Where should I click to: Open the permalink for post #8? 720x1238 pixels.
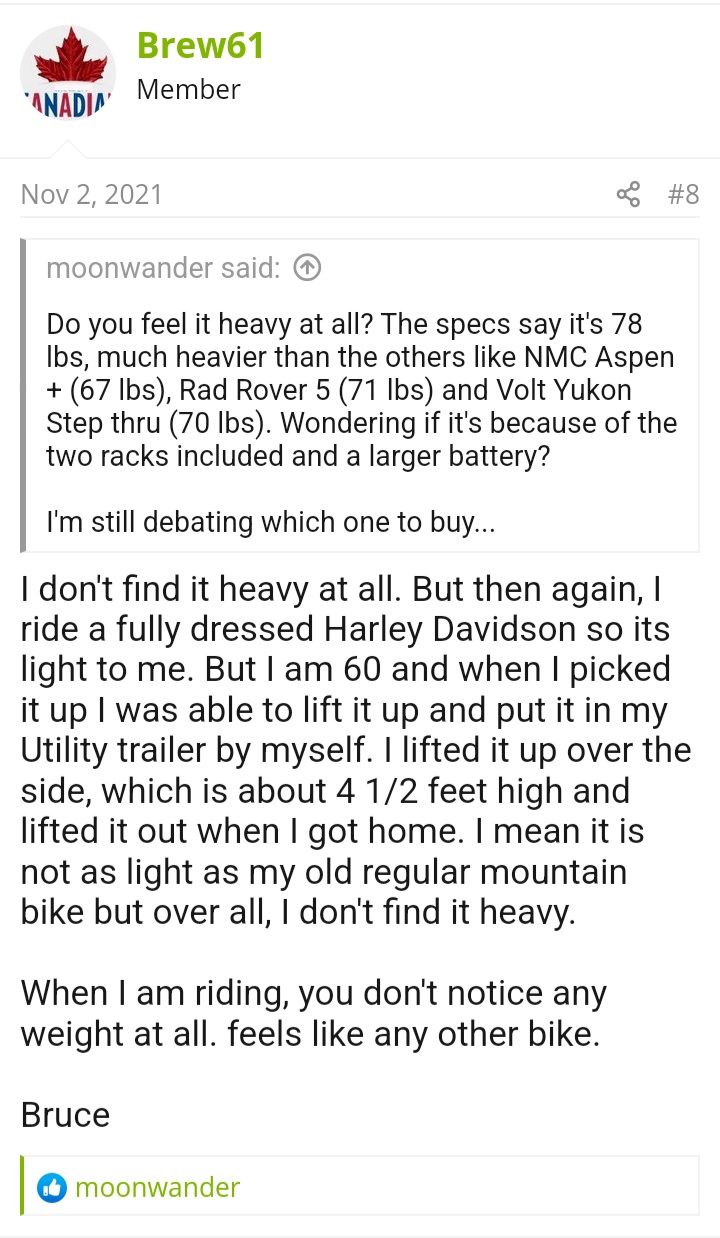pyautogui.click(x=683, y=194)
